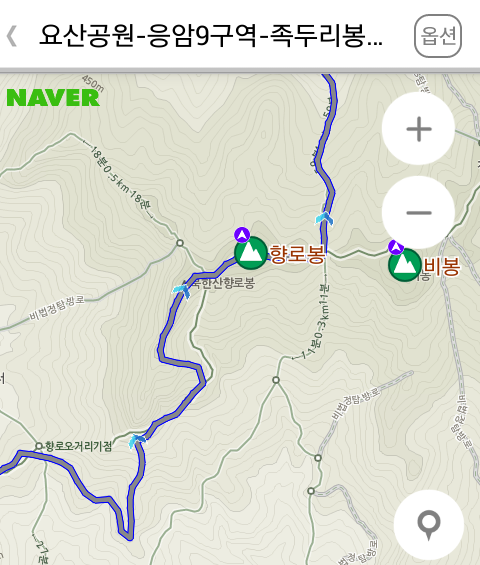Viewport: 480px width, 565px height.
Task: Select the 비봉 mountain peak marker
Action: (405, 265)
